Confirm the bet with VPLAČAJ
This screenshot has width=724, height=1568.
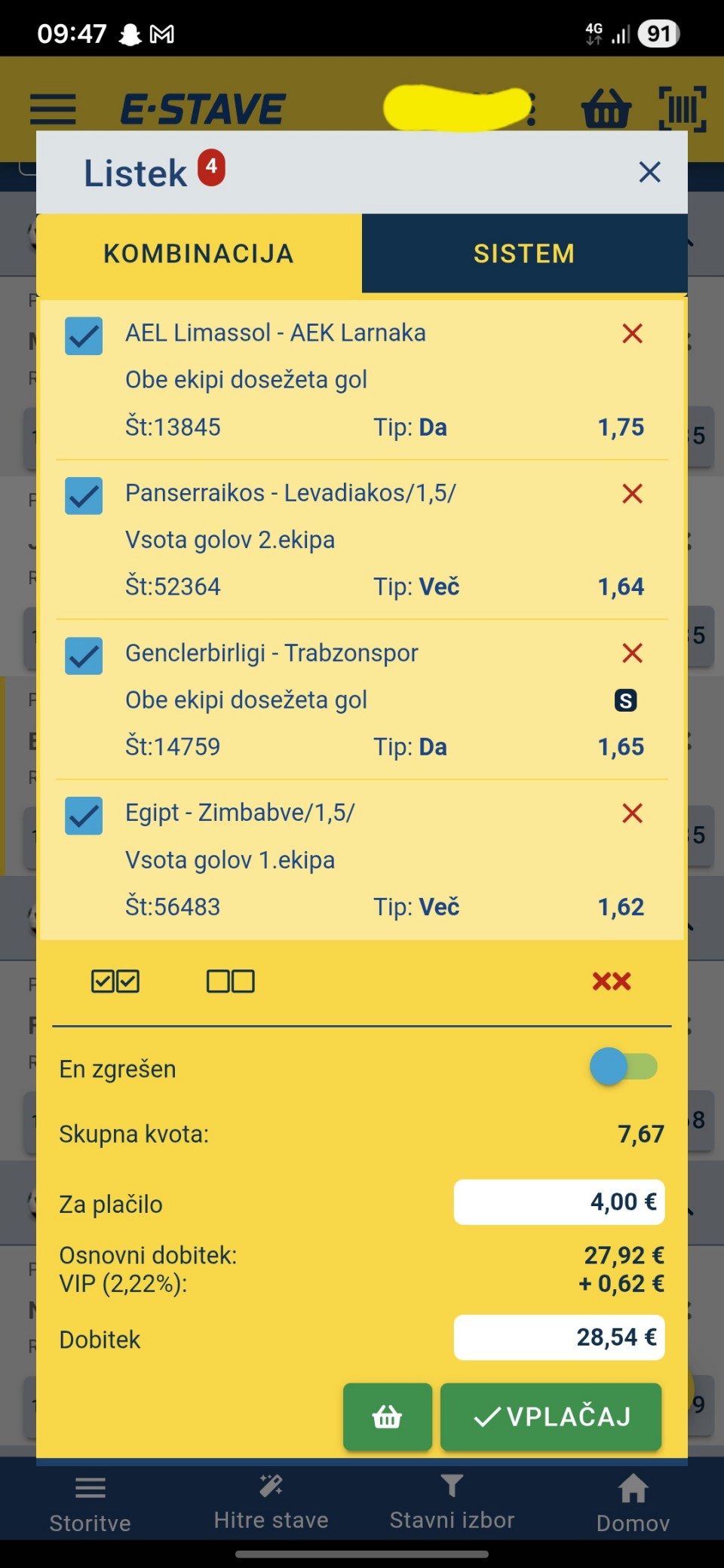pyautogui.click(x=551, y=1417)
